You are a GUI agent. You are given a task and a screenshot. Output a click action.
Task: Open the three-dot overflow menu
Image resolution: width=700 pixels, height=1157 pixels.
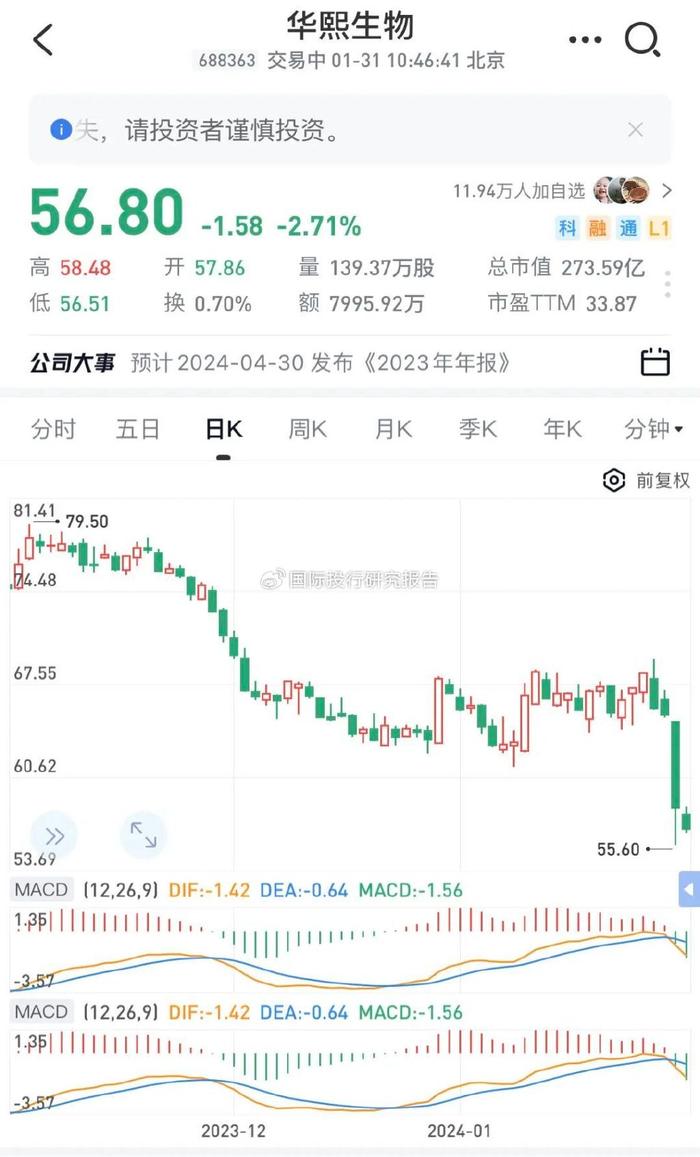[585, 40]
